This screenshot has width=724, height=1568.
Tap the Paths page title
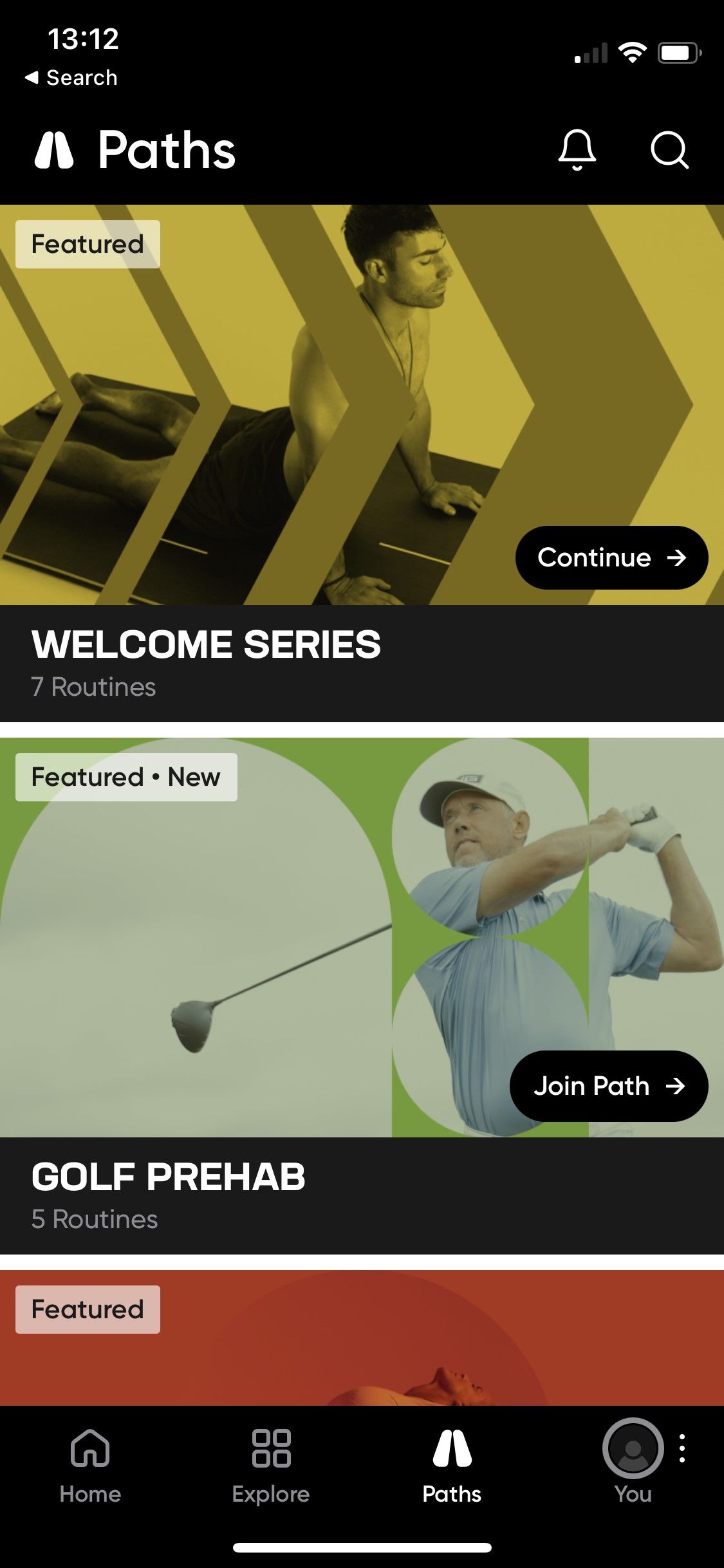(x=166, y=150)
